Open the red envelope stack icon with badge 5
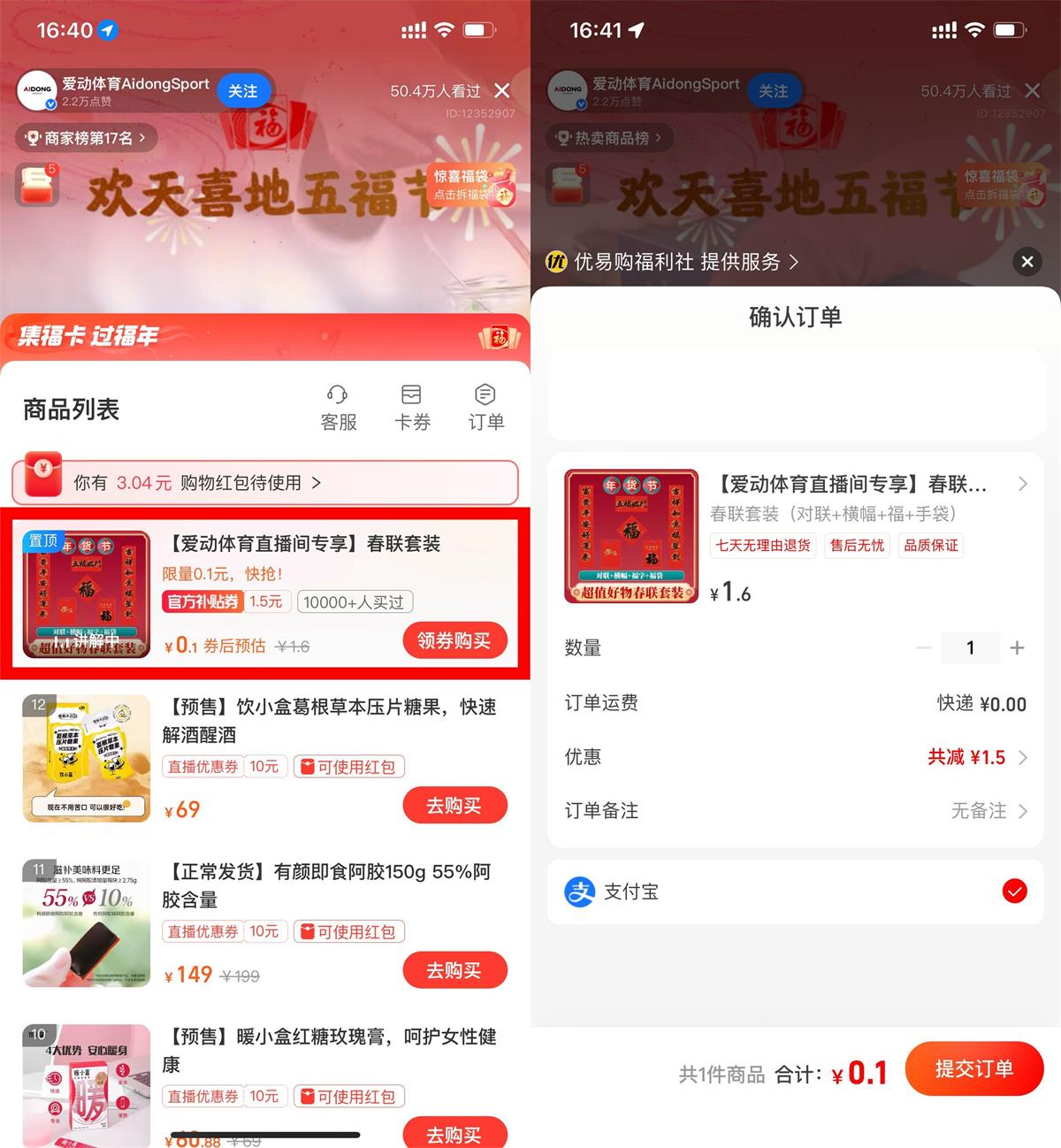Image resolution: width=1061 pixels, height=1148 pixels. [37, 186]
